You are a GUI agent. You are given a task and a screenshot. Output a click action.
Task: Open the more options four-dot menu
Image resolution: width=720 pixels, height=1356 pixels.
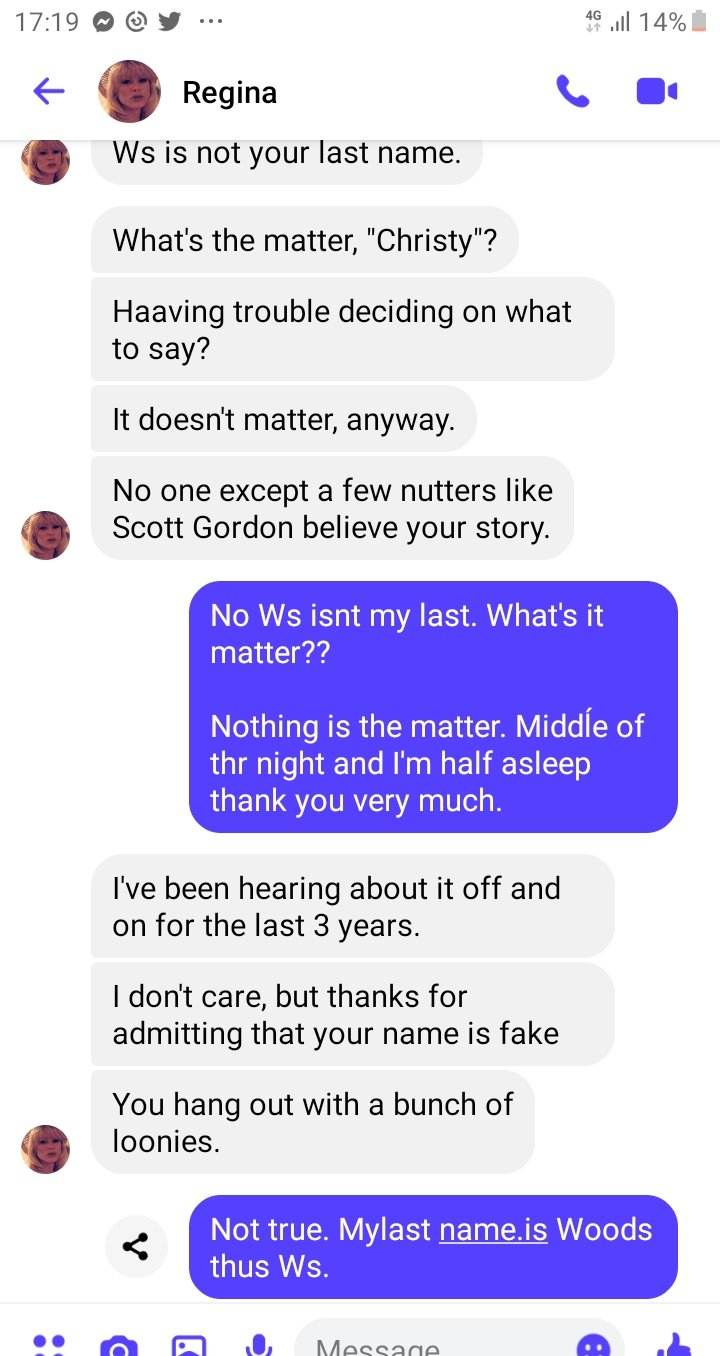click(x=48, y=1346)
